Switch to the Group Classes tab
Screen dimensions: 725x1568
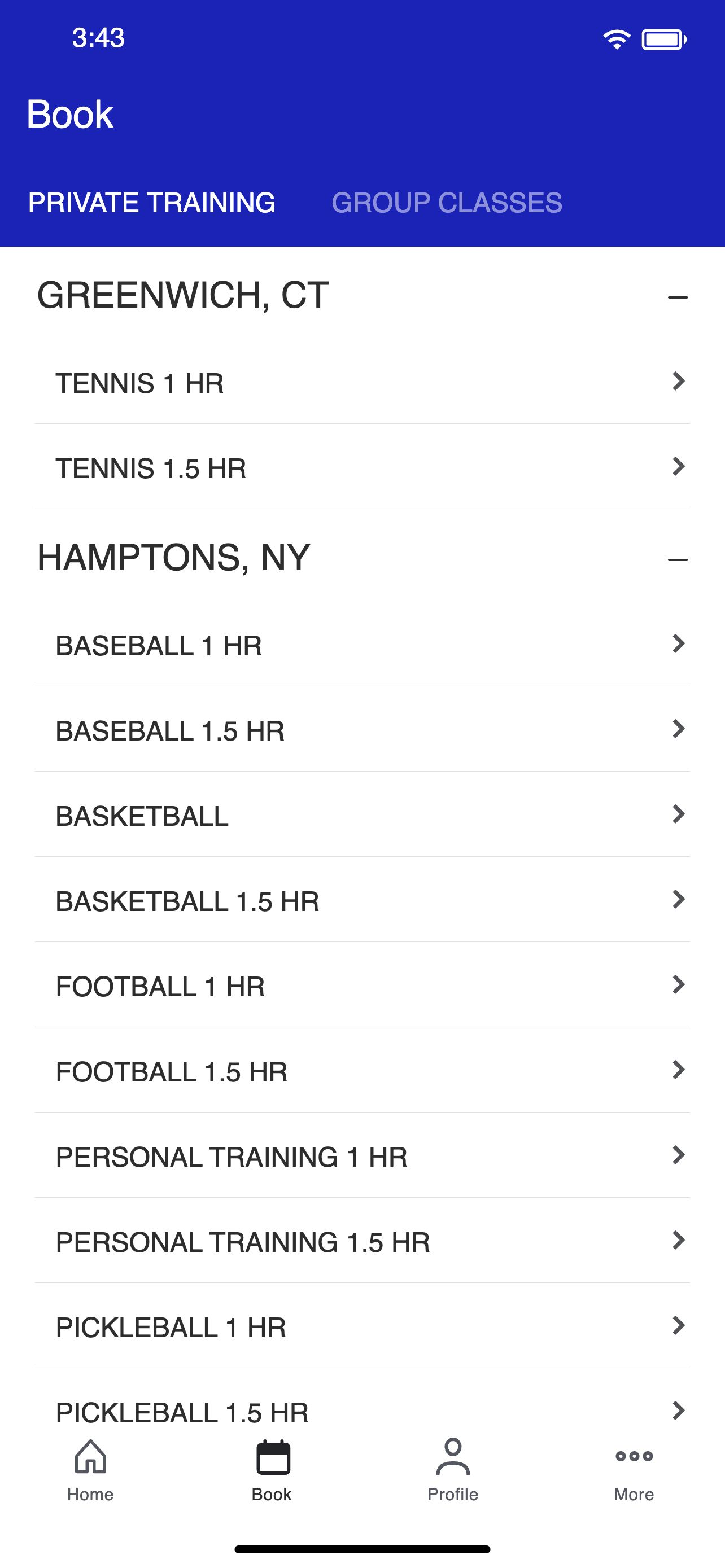point(447,203)
